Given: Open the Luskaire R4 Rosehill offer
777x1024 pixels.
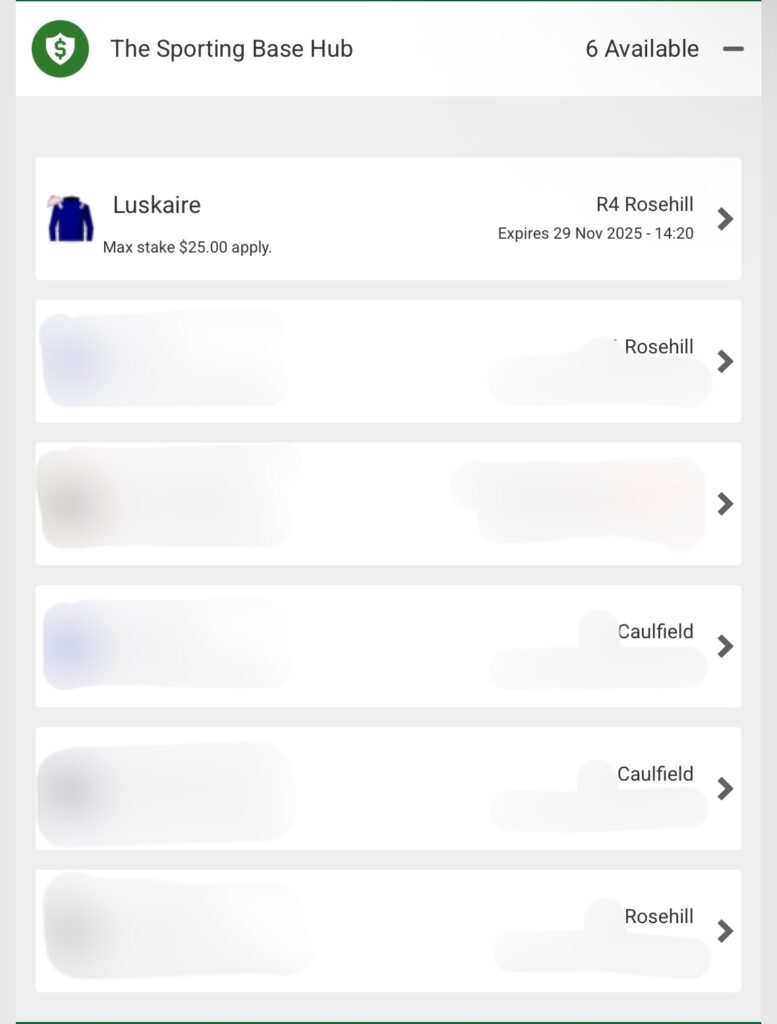Looking at the screenshot, I should (x=725, y=219).
